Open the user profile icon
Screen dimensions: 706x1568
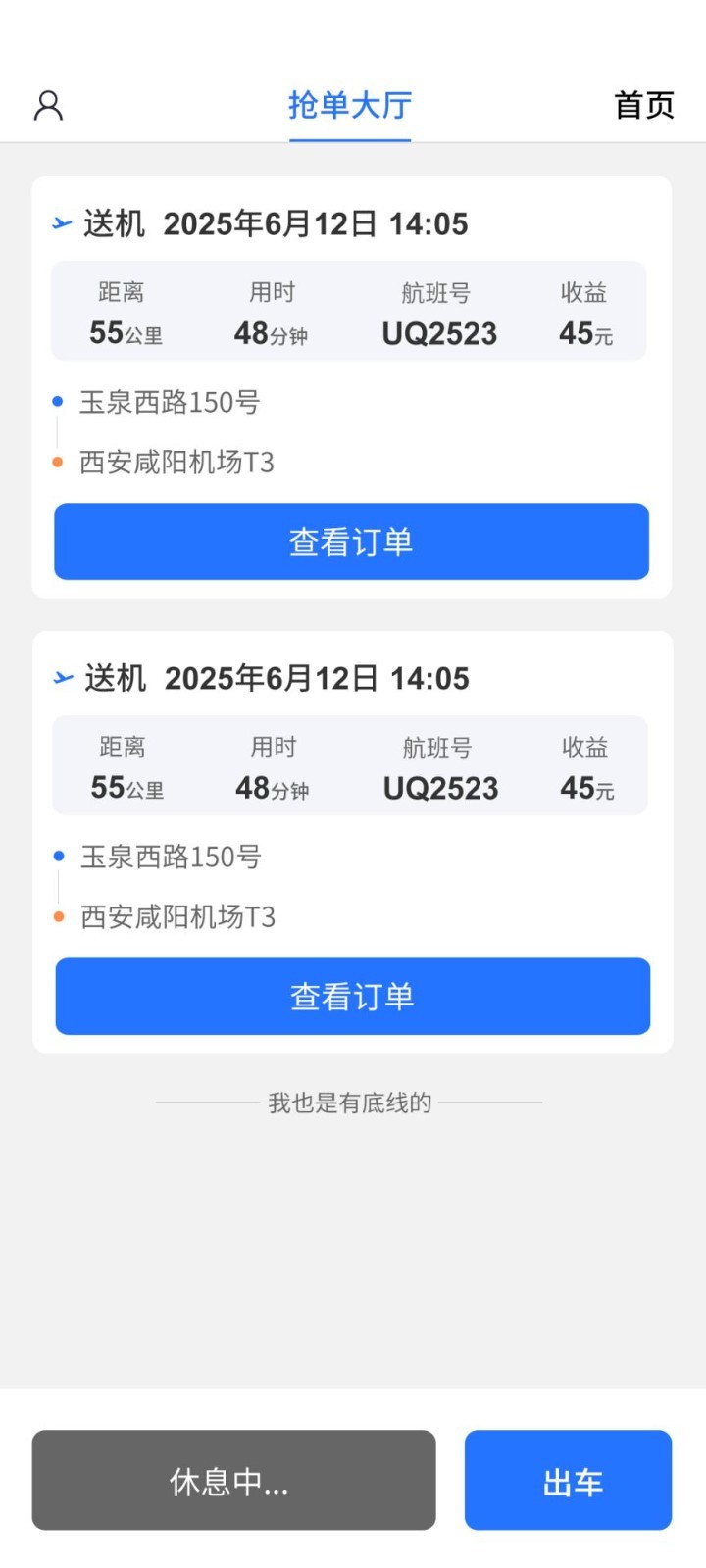pyautogui.click(x=48, y=105)
